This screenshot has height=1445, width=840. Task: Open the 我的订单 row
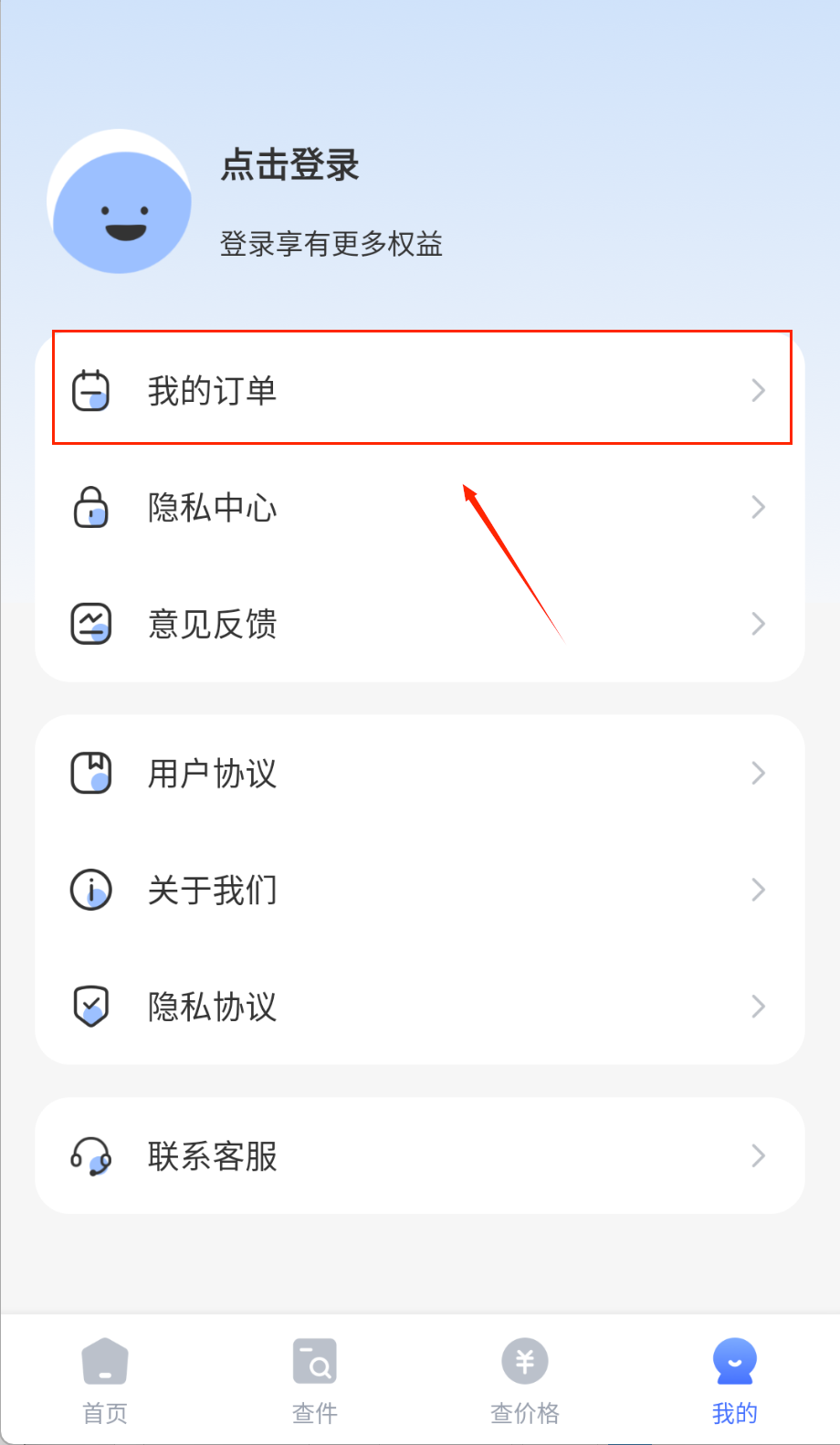point(420,390)
